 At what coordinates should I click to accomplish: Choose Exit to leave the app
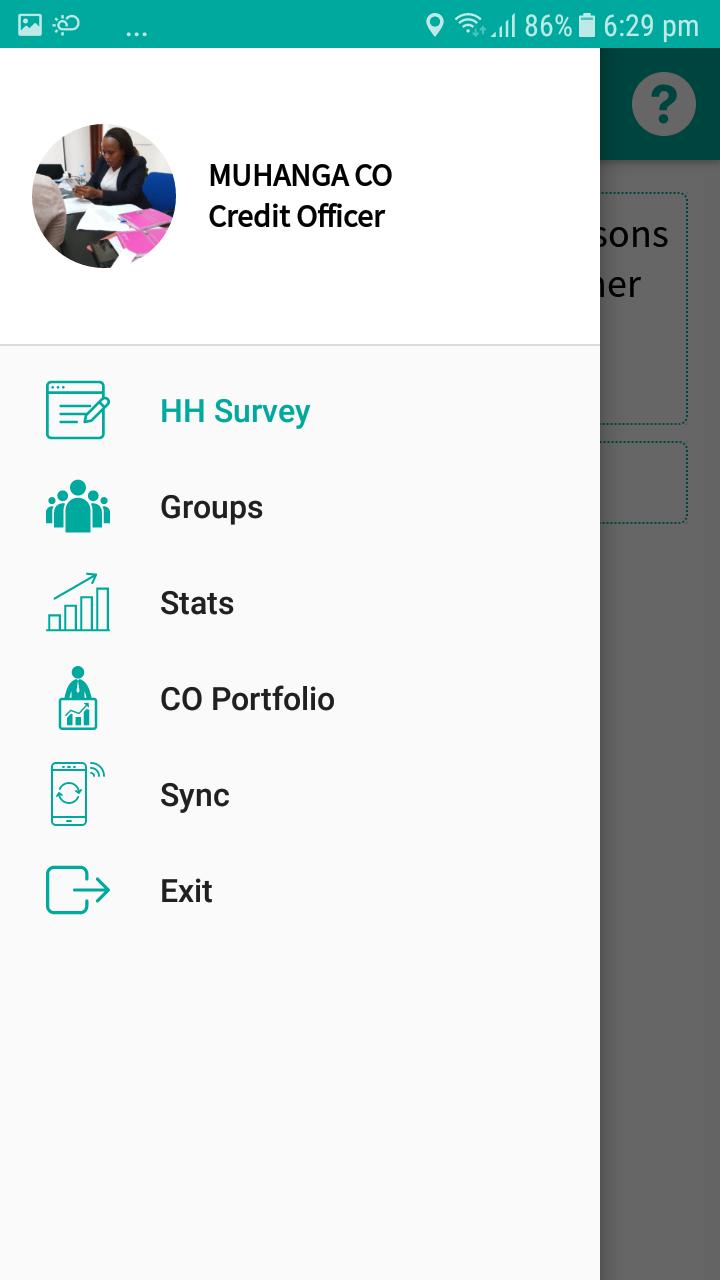pos(300,891)
